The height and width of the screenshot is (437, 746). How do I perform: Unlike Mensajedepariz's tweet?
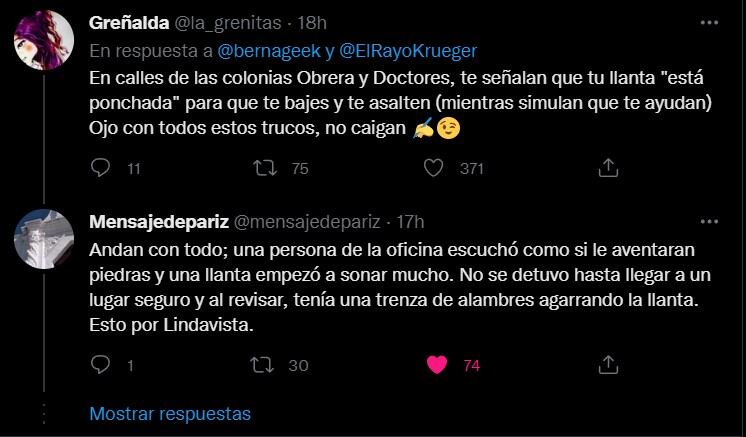(x=436, y=365)
